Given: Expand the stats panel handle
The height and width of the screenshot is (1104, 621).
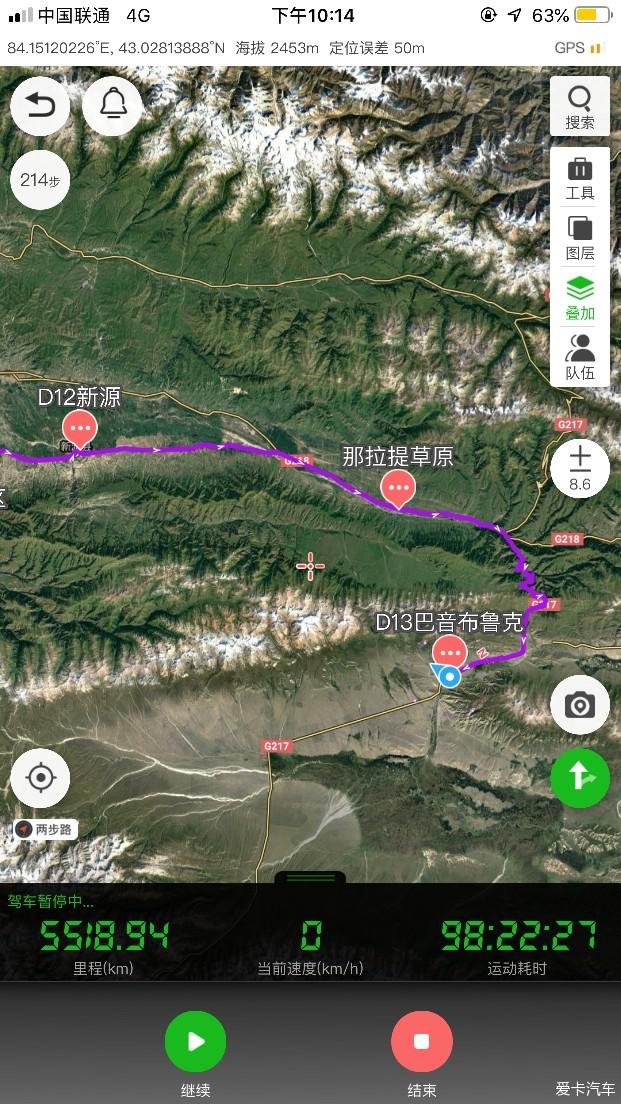Looking at the screenshot, I should point(310,878).
